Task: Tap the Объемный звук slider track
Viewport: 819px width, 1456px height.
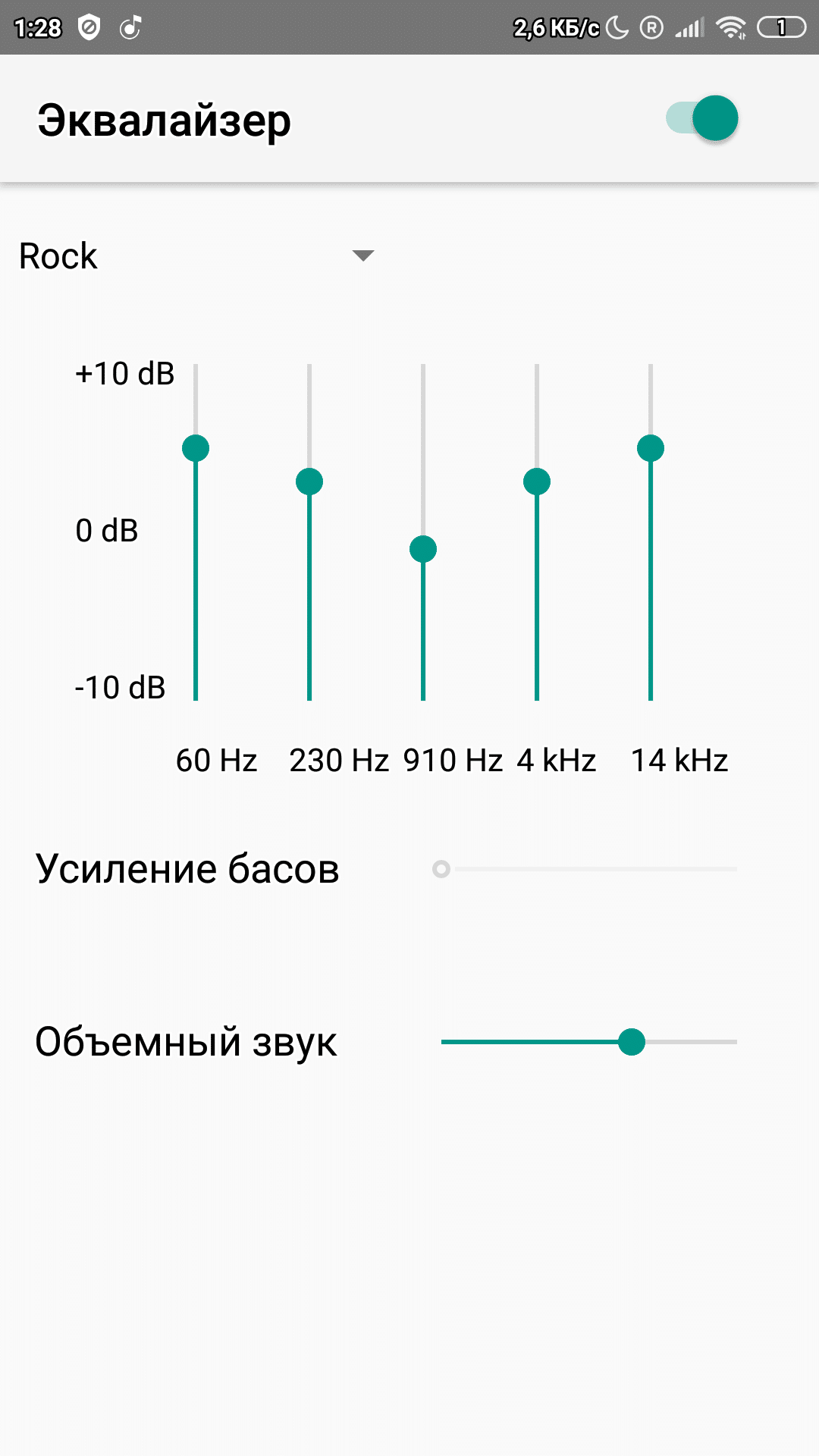Action: pyautogui.click(x=588, y=1042)
